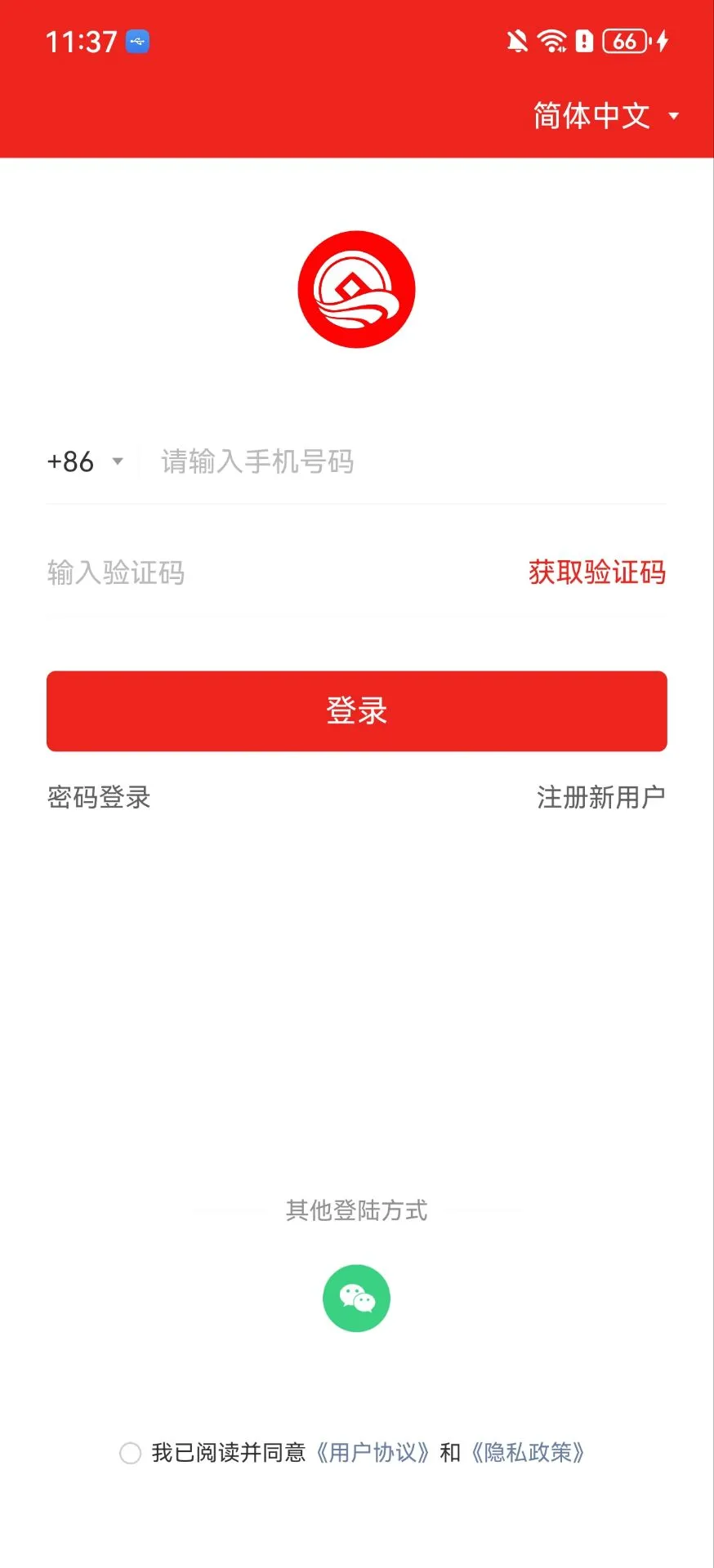Expand the +86 country code picker
This screenshot has height=1568, width=714.
click(x=85, y=461)
